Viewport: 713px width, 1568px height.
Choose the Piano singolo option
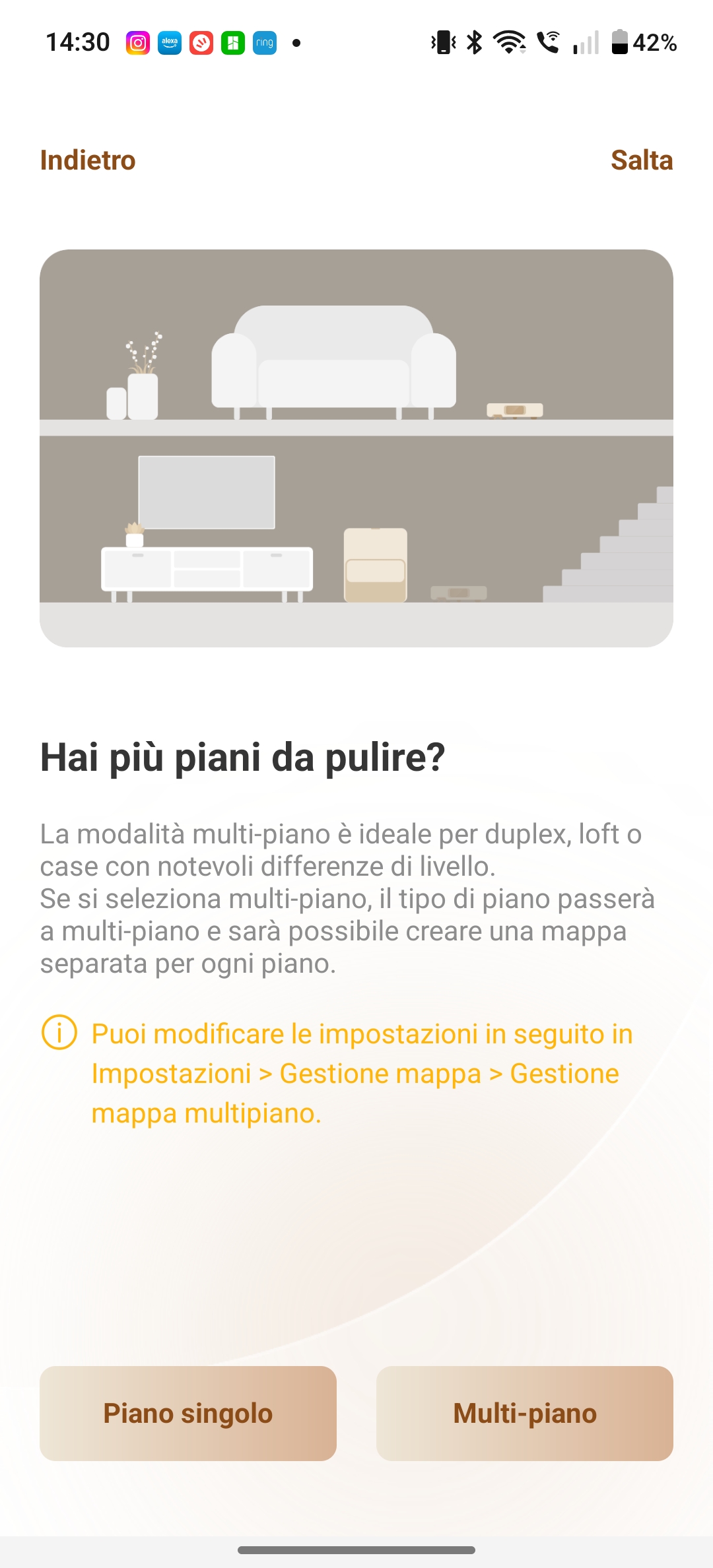point(188,1413)
